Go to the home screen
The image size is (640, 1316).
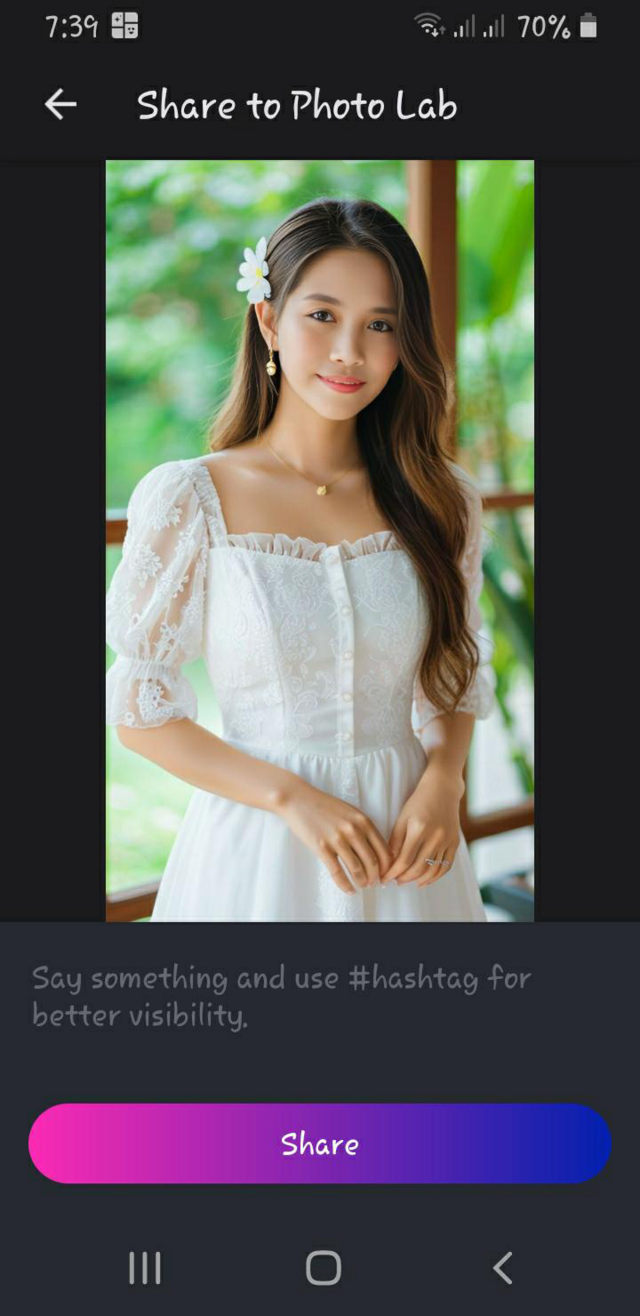(x=323, y=1268)
